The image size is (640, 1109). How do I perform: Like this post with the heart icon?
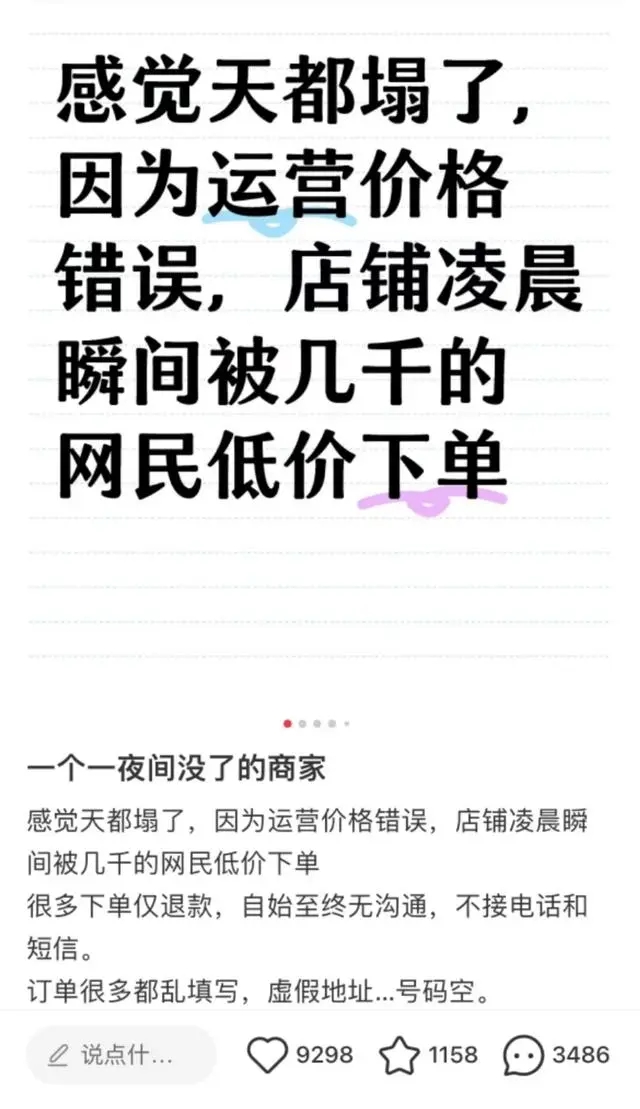point(267,1055)
